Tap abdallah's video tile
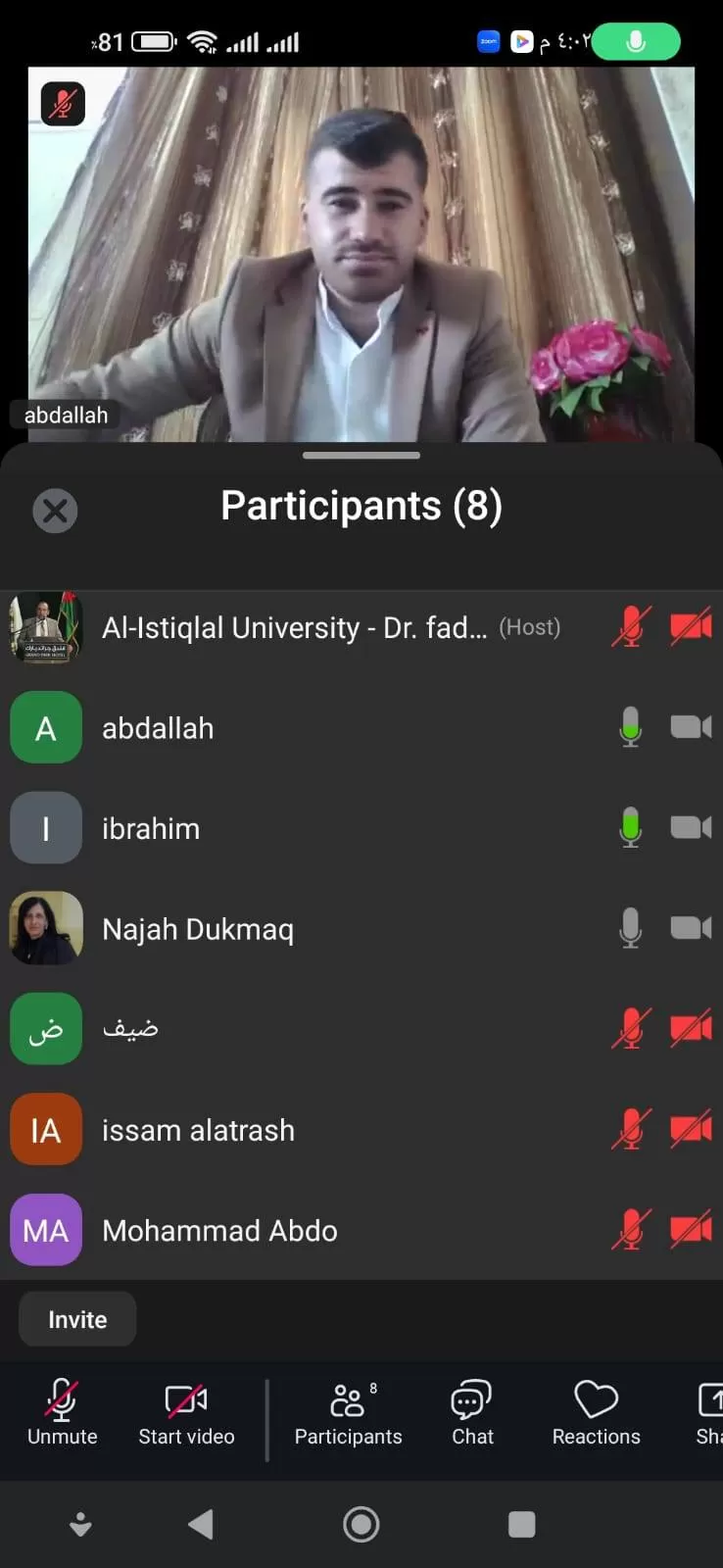This screenshot has width=723, height=1568. [361, 254]
